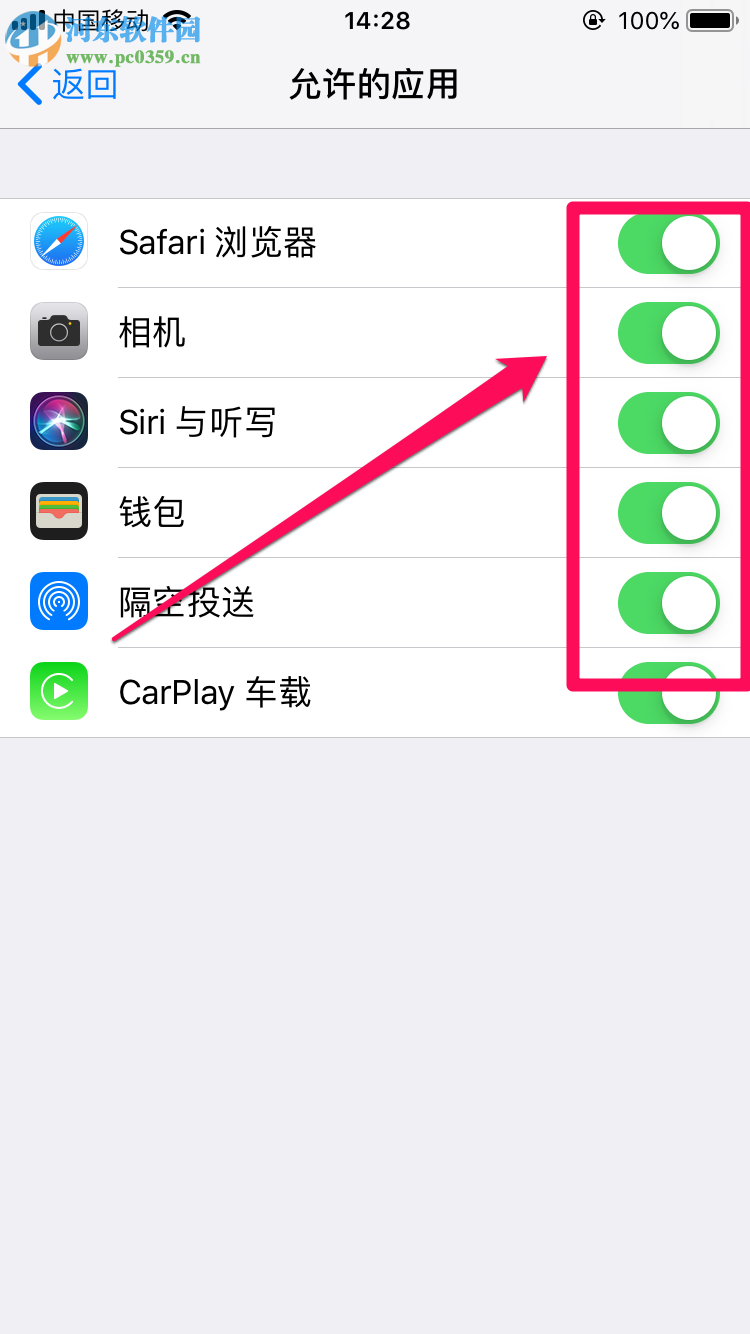Toggle the CarPlay 车载 switch
Viewport: 750px width, 1334px height.
[667, 691]
